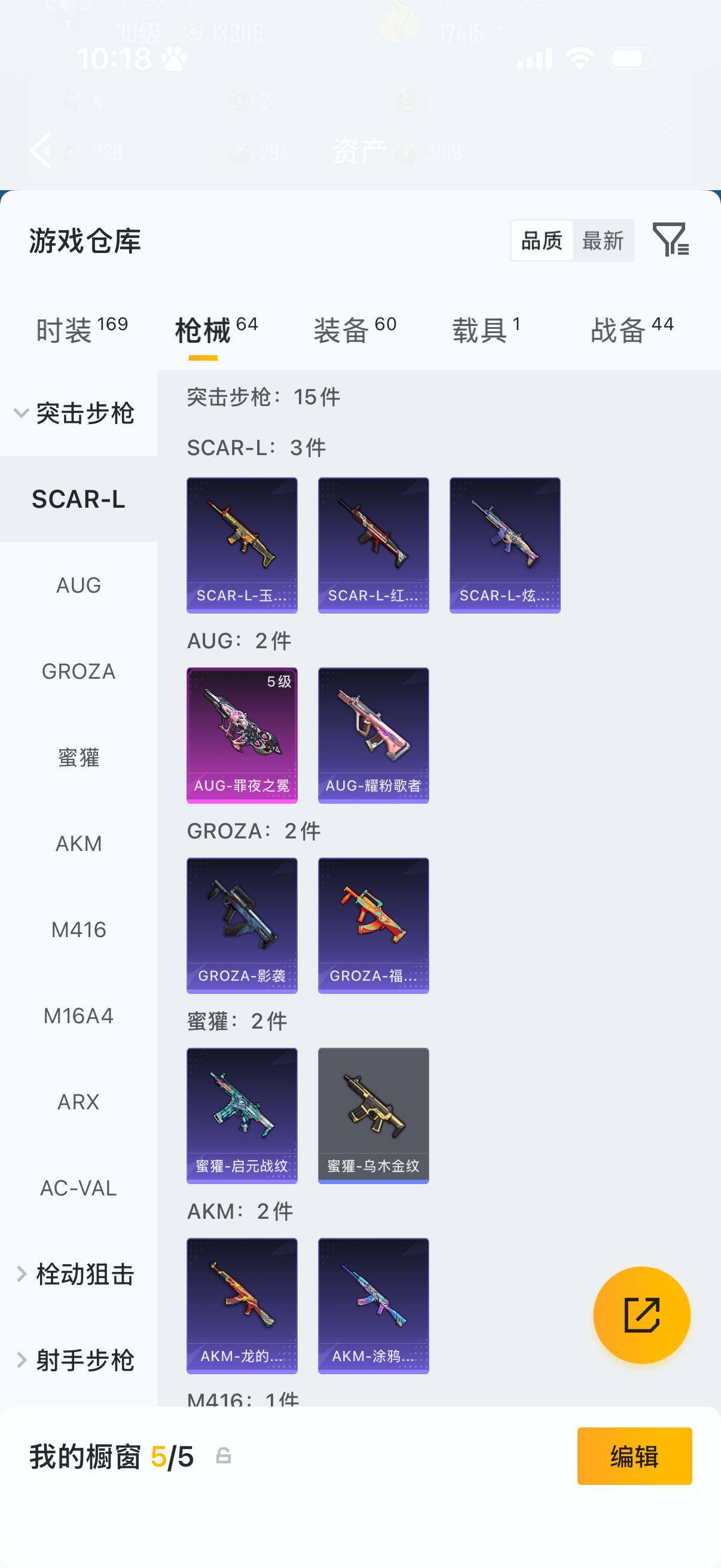This screenshot has height=1568, width=721.
Task: Switch to the 战备 tab
Action: coord(631,330)
